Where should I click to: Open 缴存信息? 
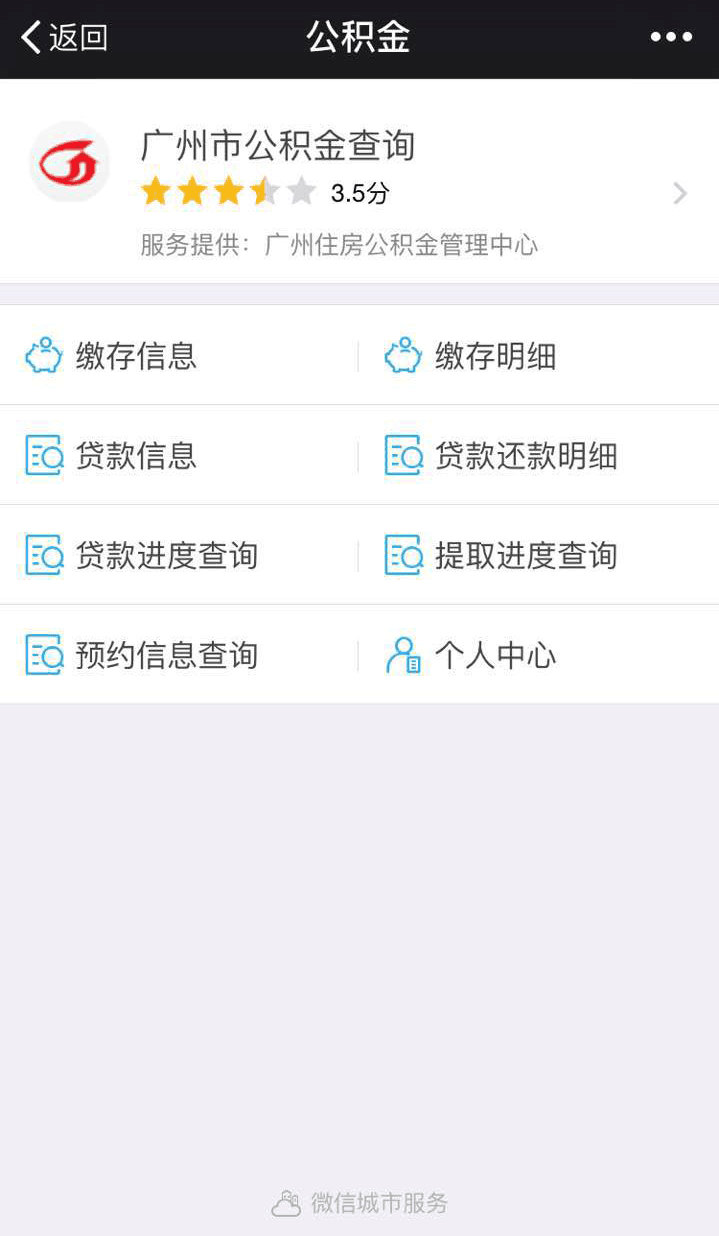pos(179,355)
